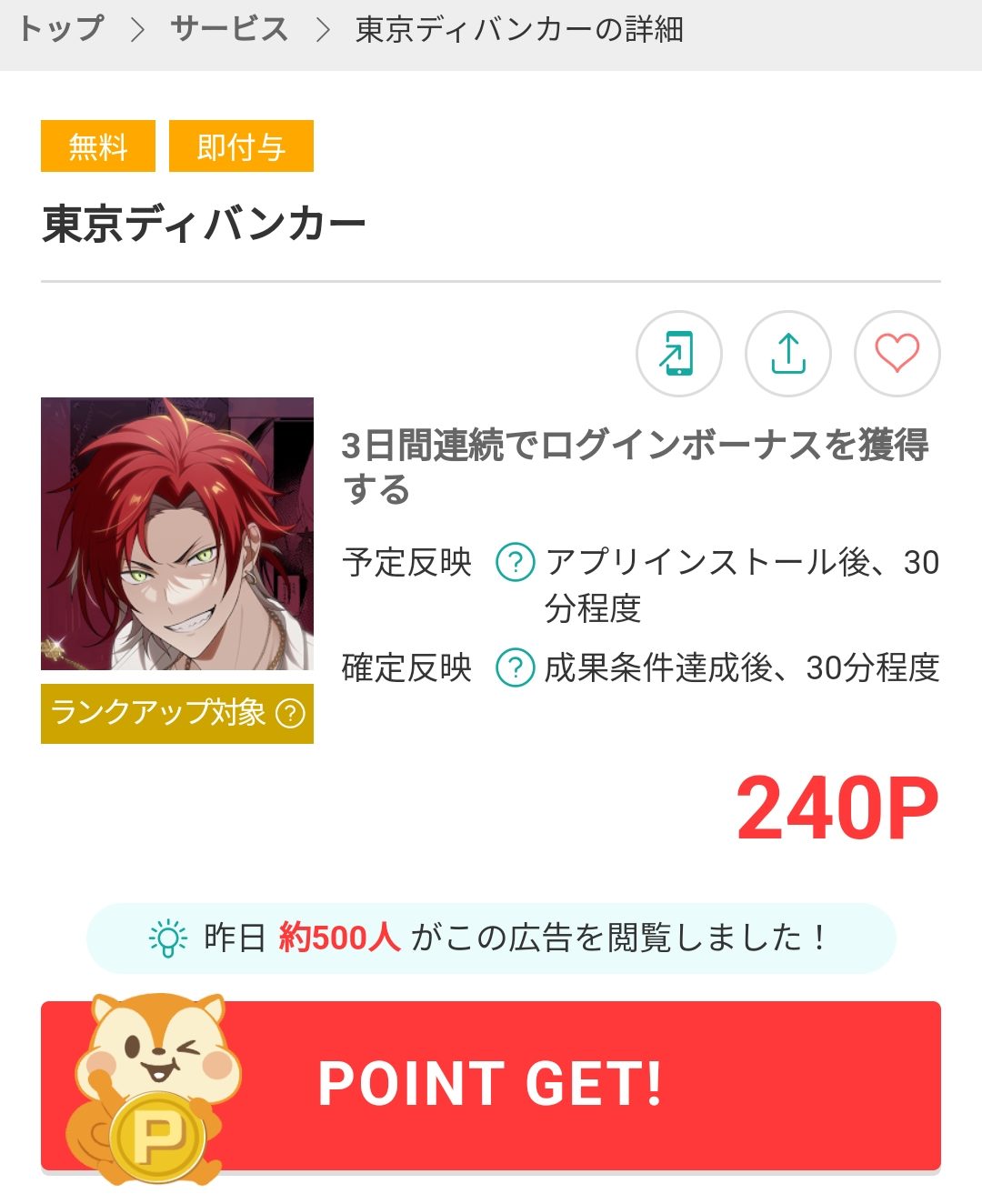Show help for 予定反映
982x1204 pixels.
pyautogui.click(x=515, y=562)
